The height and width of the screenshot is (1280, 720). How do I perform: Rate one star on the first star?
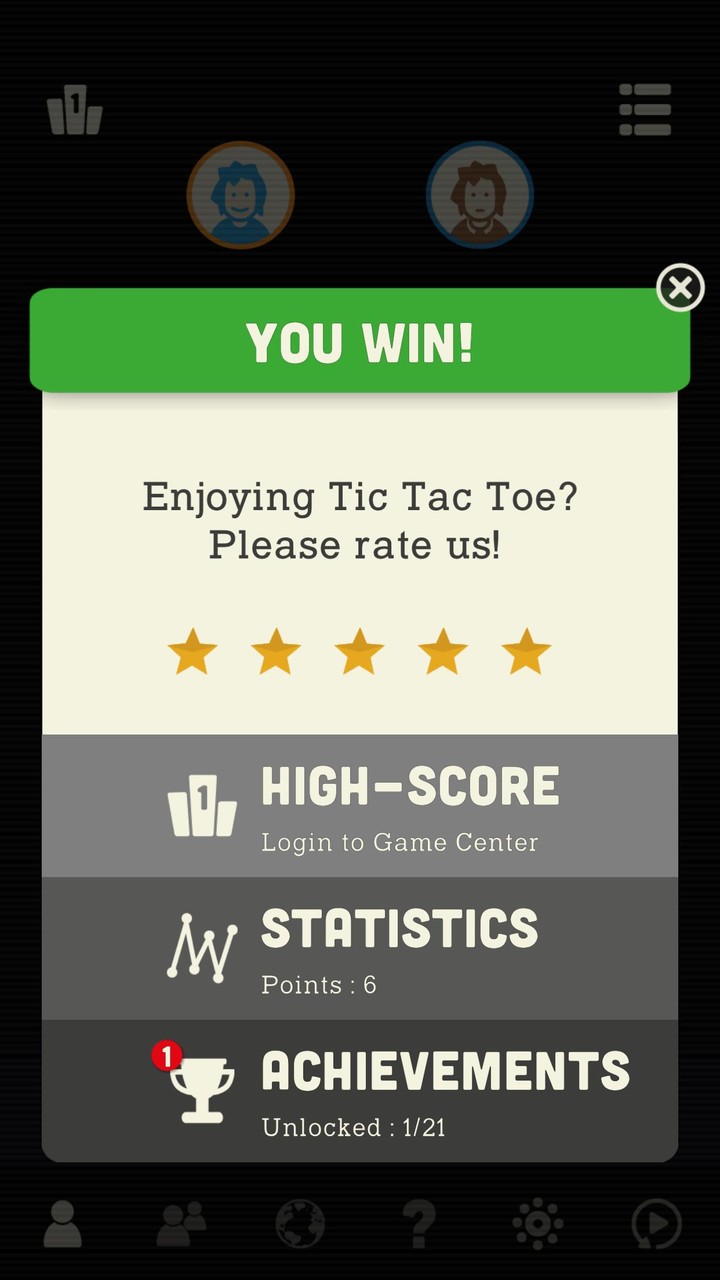point(192,652)
